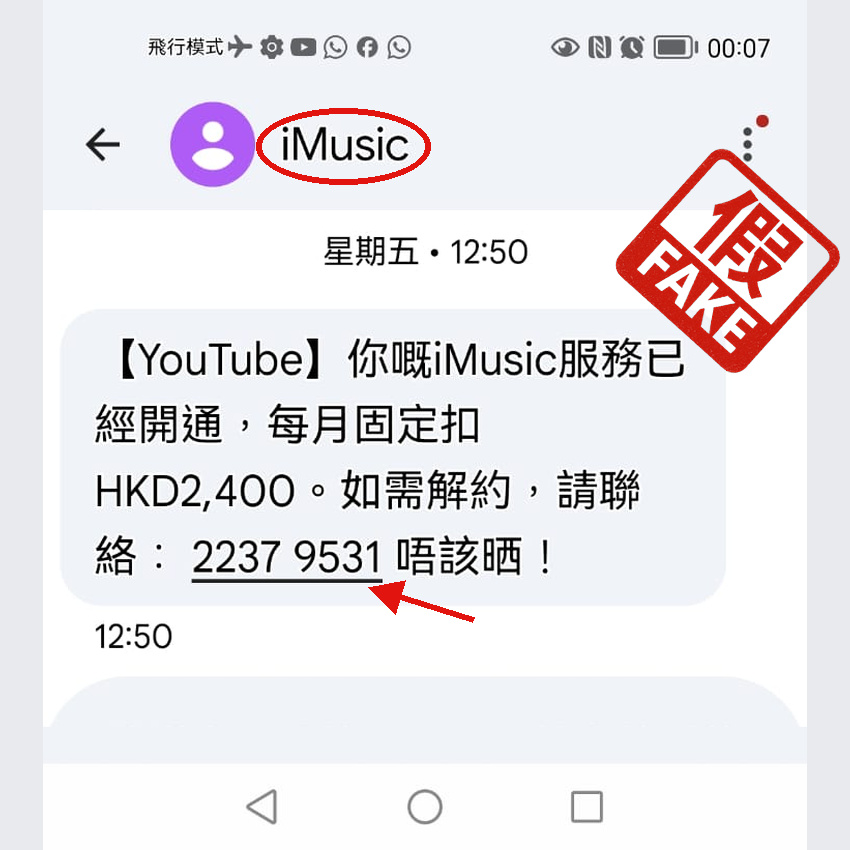Open the overflow menu with three dots
Viewport: 850px width, 850px height.
click(748, 144)
